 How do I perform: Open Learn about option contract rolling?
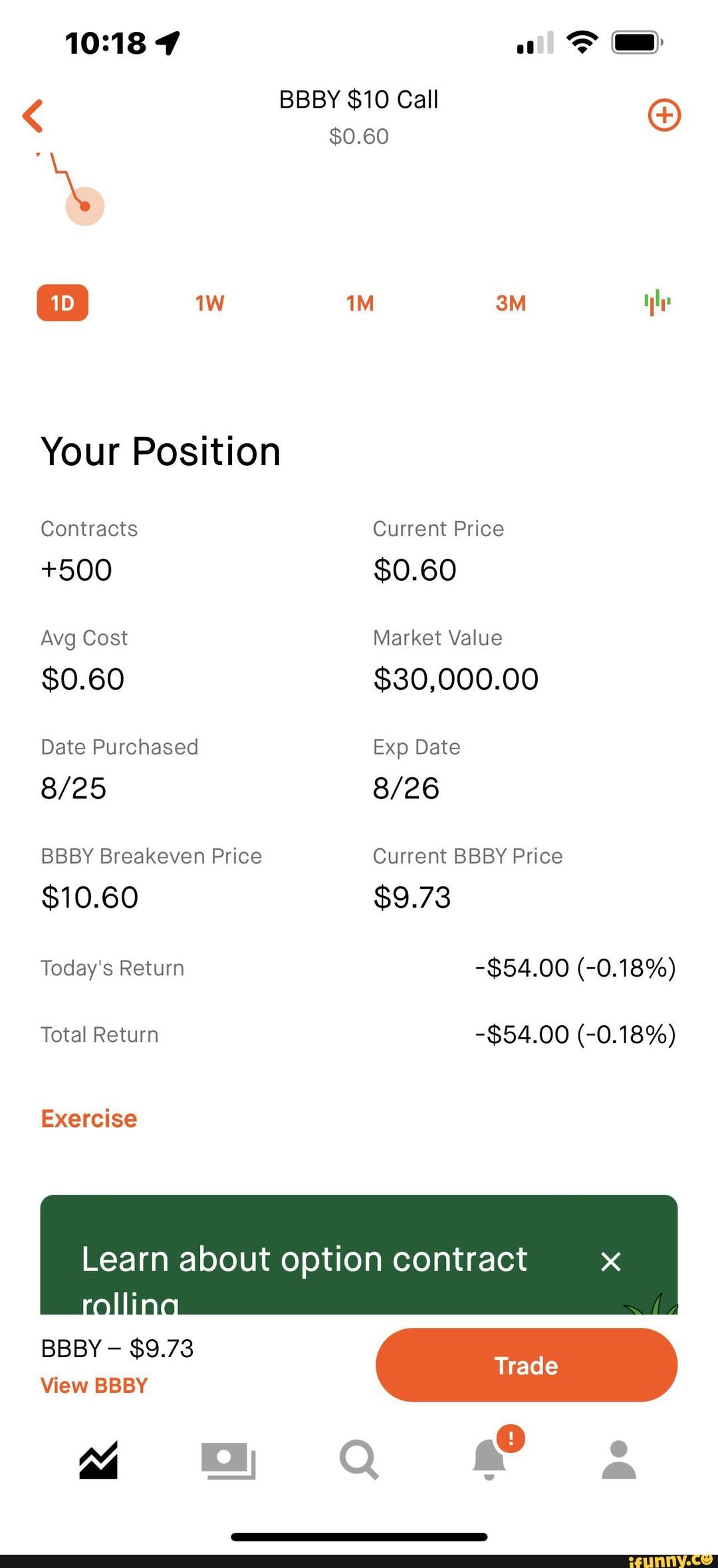pyautogui.click(x=303, y=1259)
